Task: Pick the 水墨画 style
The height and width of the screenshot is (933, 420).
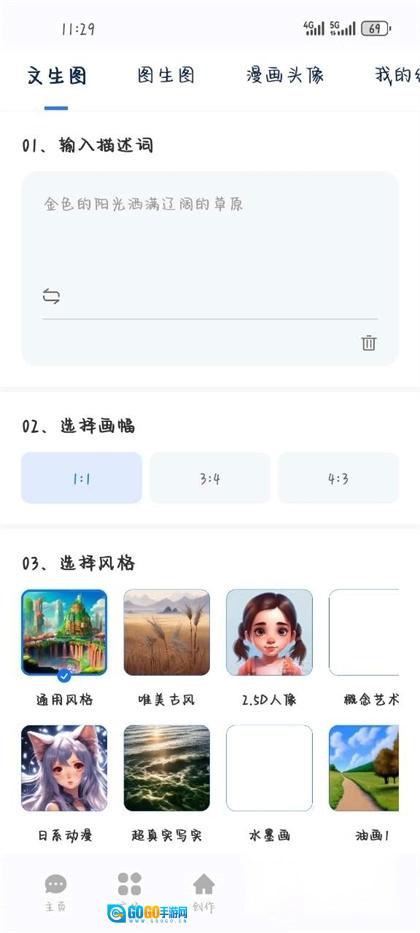Action: point(269,768)
